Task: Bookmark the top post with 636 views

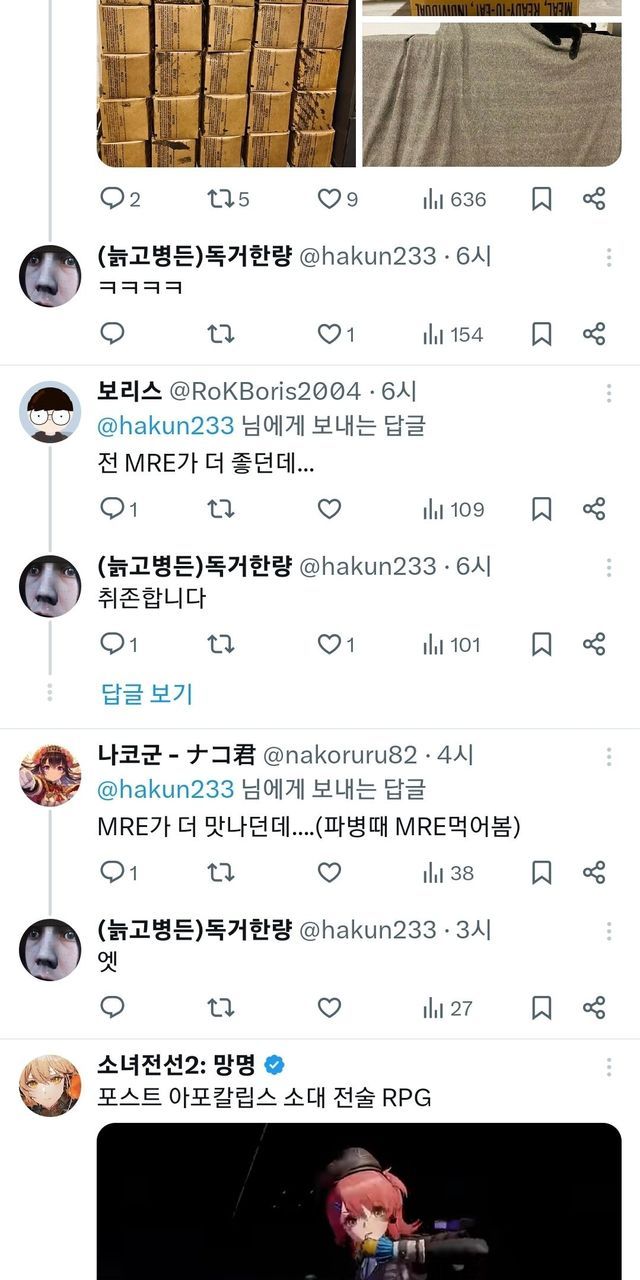Action: click(541, 199)
